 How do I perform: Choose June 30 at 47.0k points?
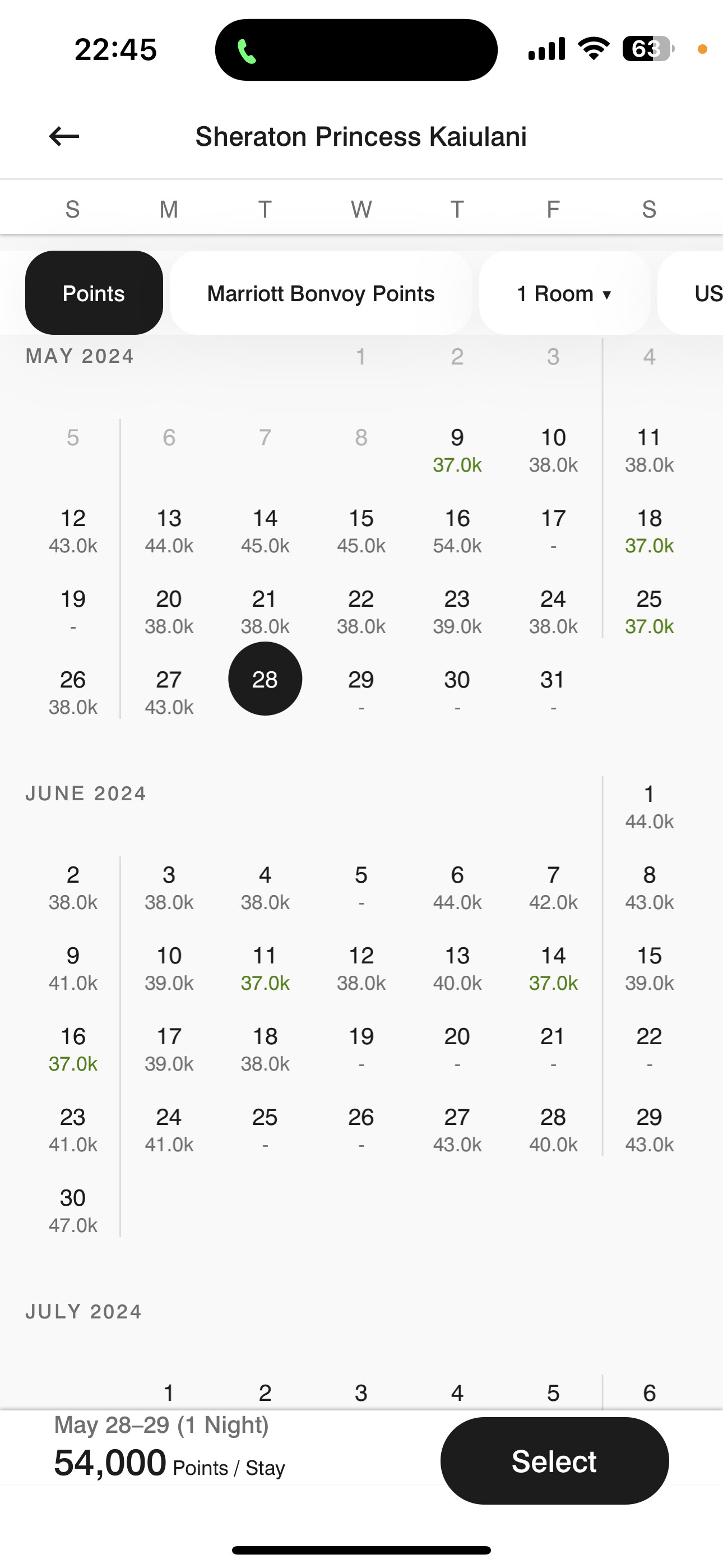73,1211
